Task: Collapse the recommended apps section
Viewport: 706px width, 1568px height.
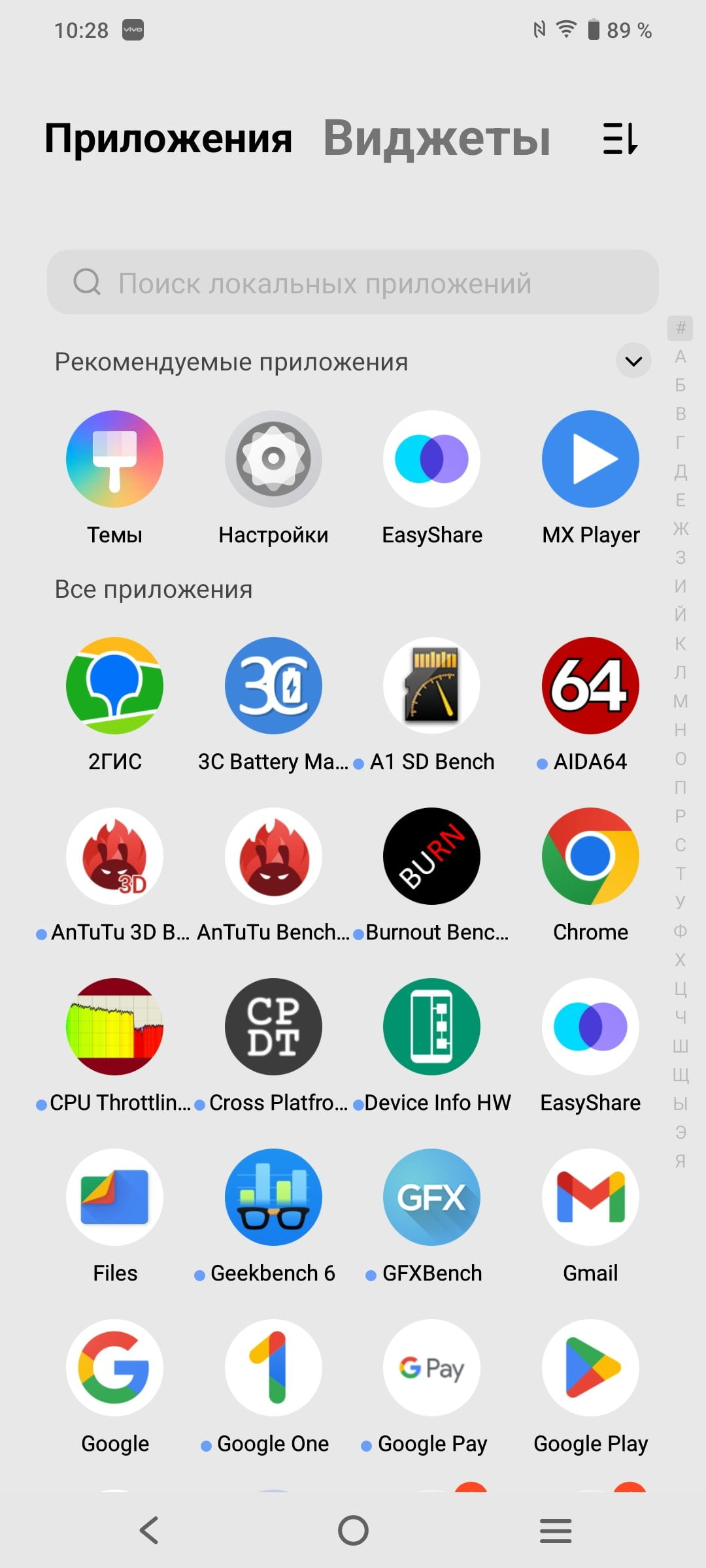Action: click(x=633, y=361)
